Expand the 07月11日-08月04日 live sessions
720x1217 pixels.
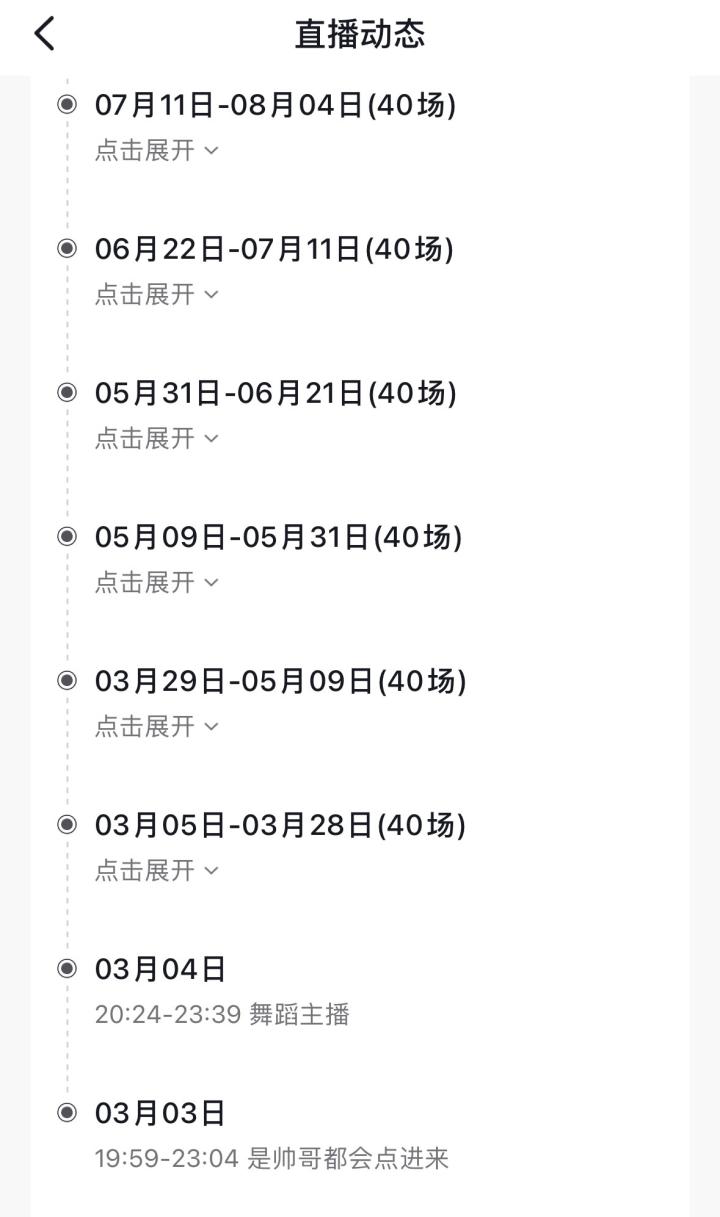[156, 150]
